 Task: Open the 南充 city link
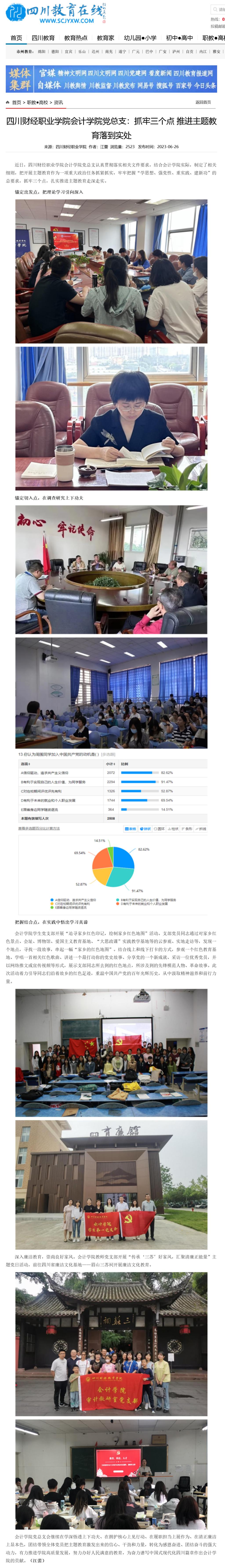(108, 52)
